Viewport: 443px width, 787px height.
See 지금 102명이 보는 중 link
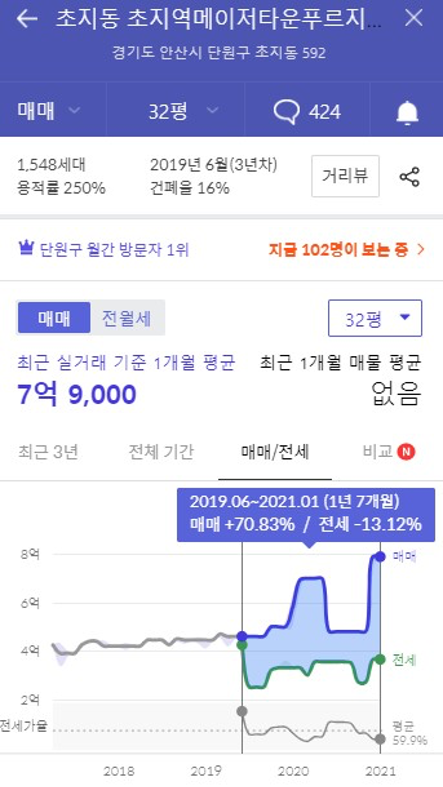347,249
